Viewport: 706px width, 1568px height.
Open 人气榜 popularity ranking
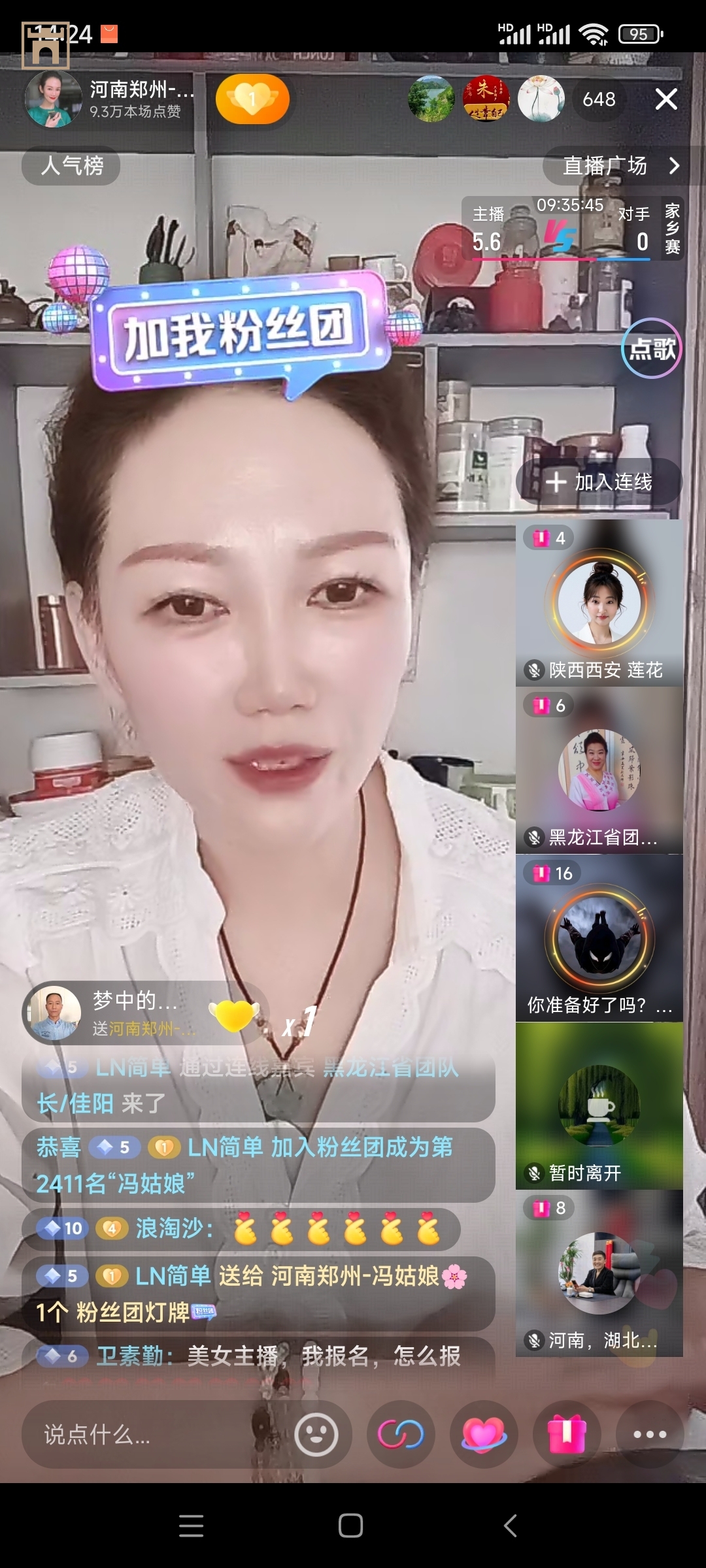71,166
